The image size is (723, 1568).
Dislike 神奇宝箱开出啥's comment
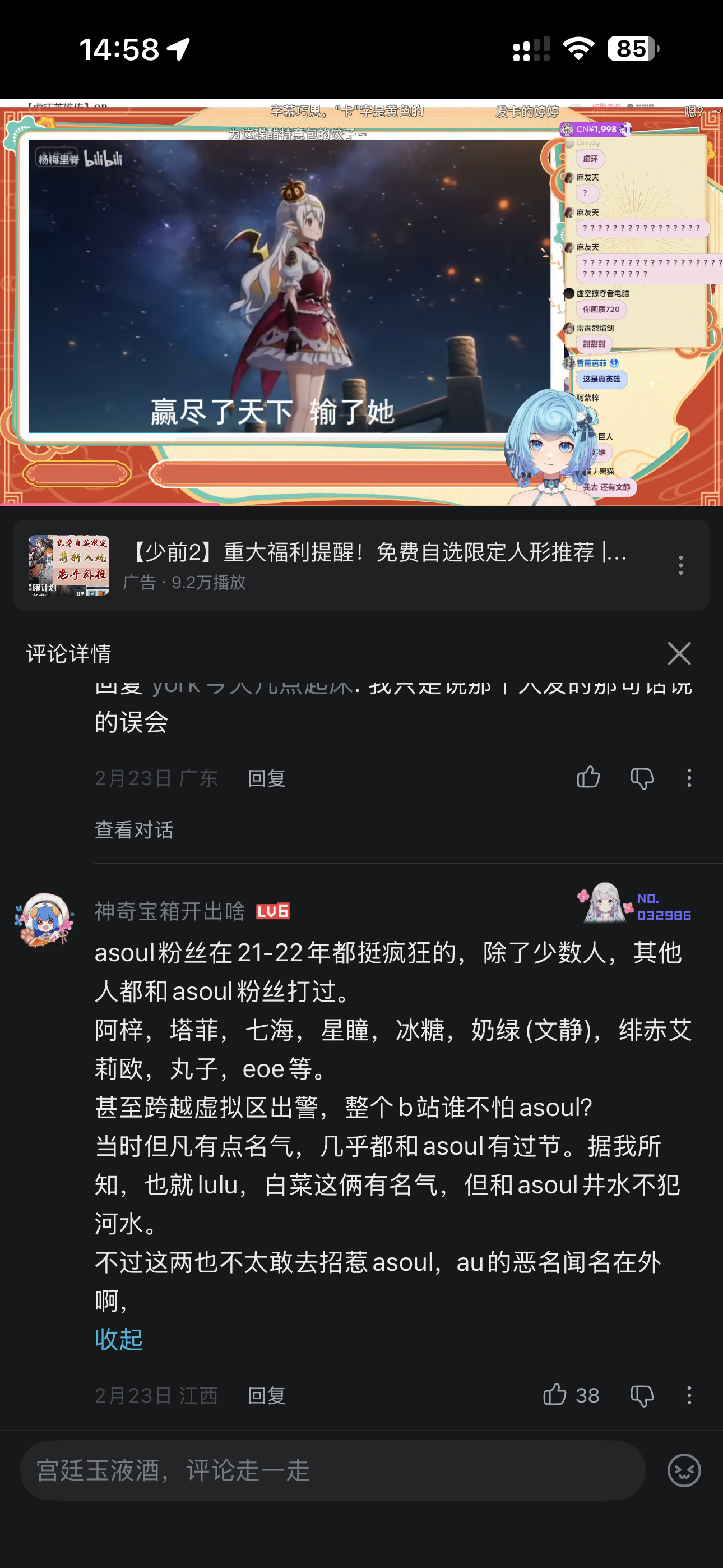click(641, 1395)
